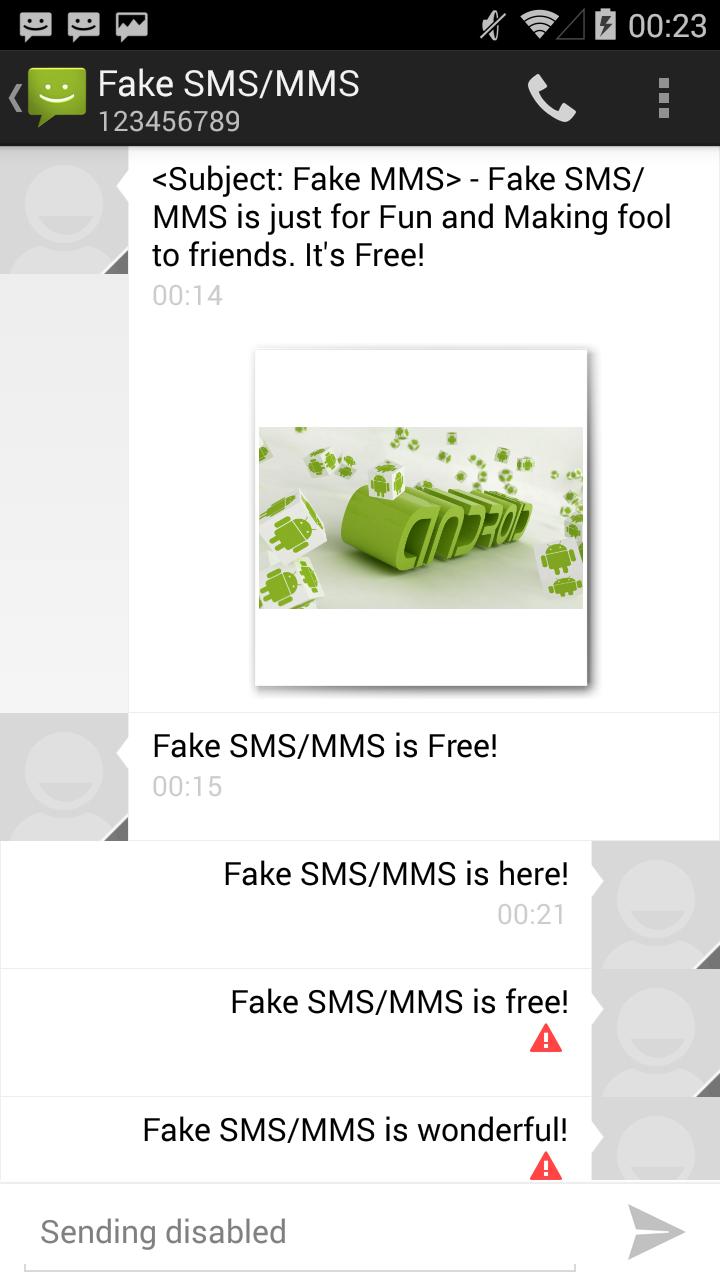Tap the avatar next to Fake SMS/MMS is Free
This screenshot has height=1280, width=720.
click(63, 775)
